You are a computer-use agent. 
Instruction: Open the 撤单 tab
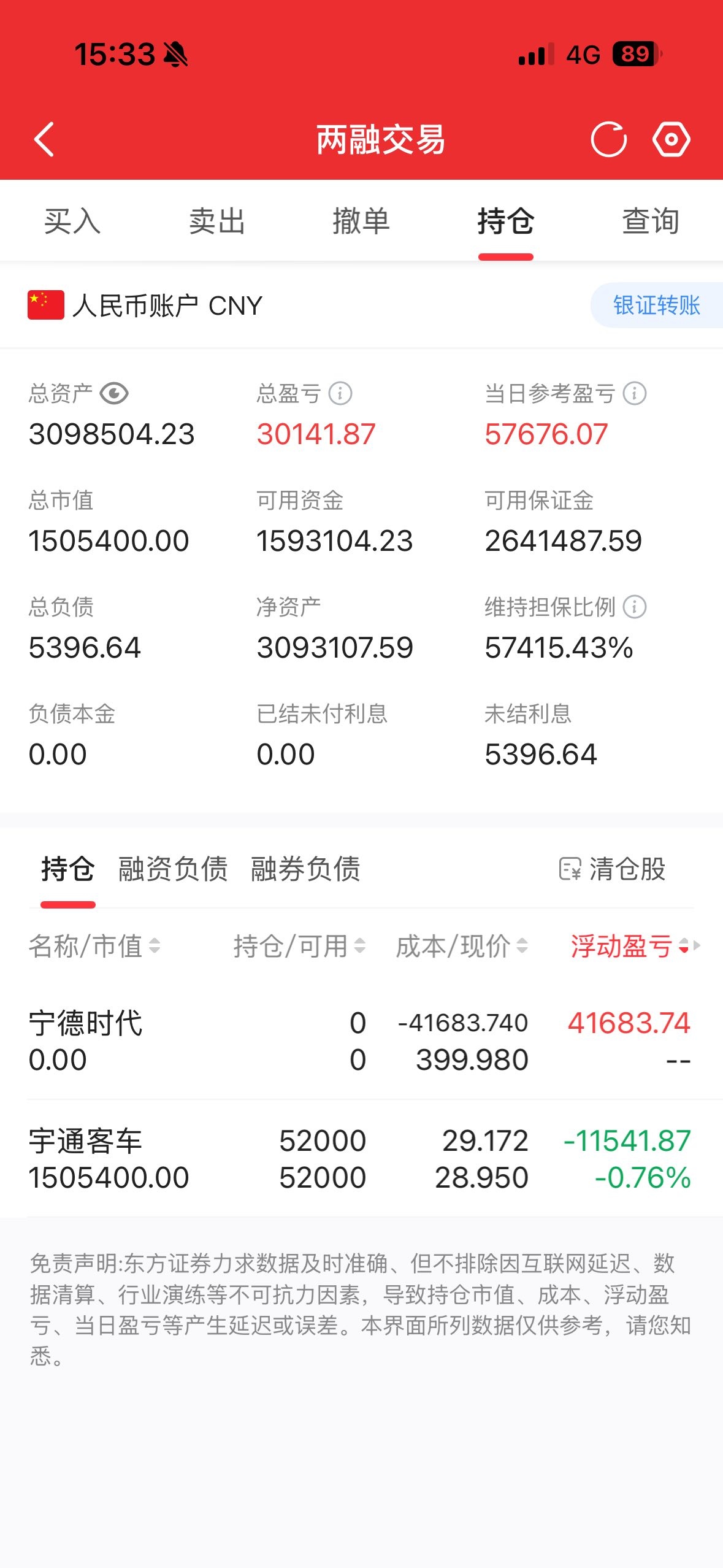[361, 221]
